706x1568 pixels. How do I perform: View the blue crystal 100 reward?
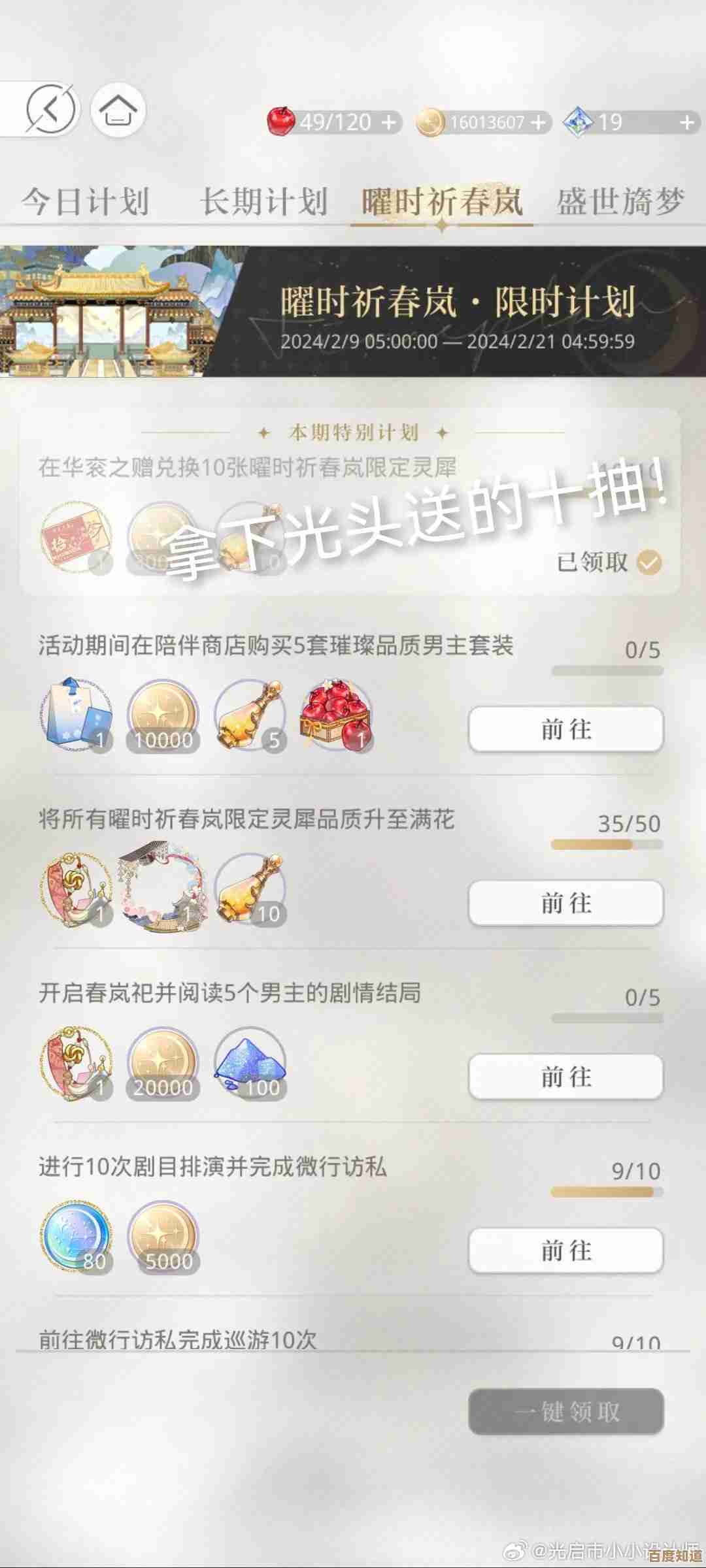(x=250, y=1064)
